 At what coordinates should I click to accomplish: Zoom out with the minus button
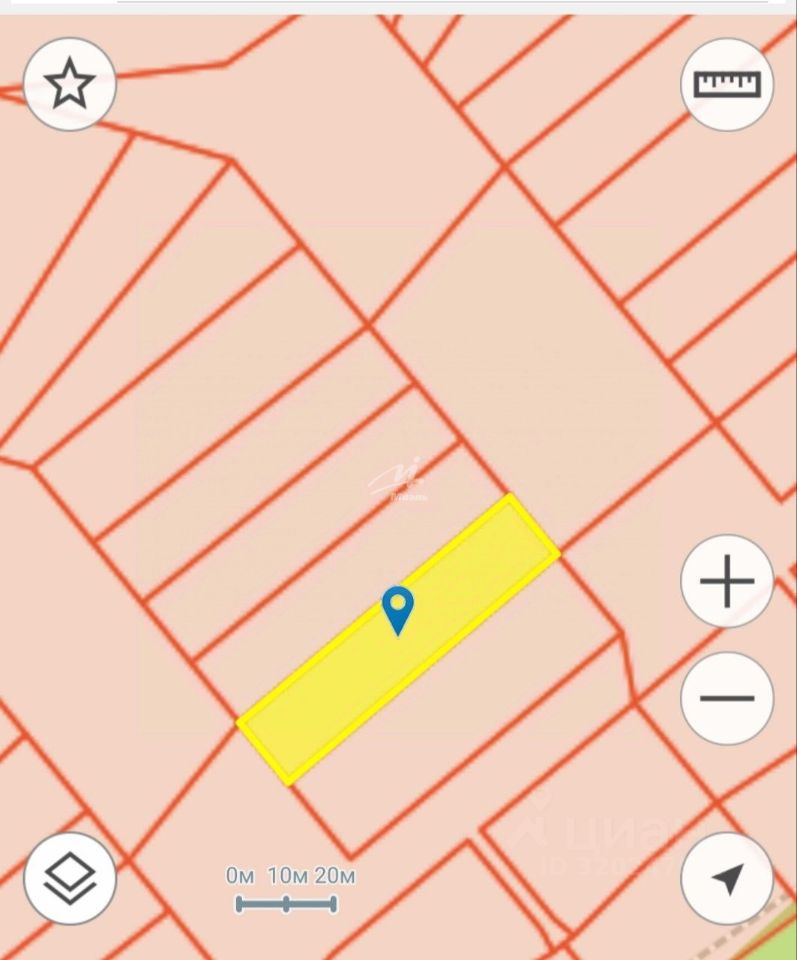click(x=727, y=697)
